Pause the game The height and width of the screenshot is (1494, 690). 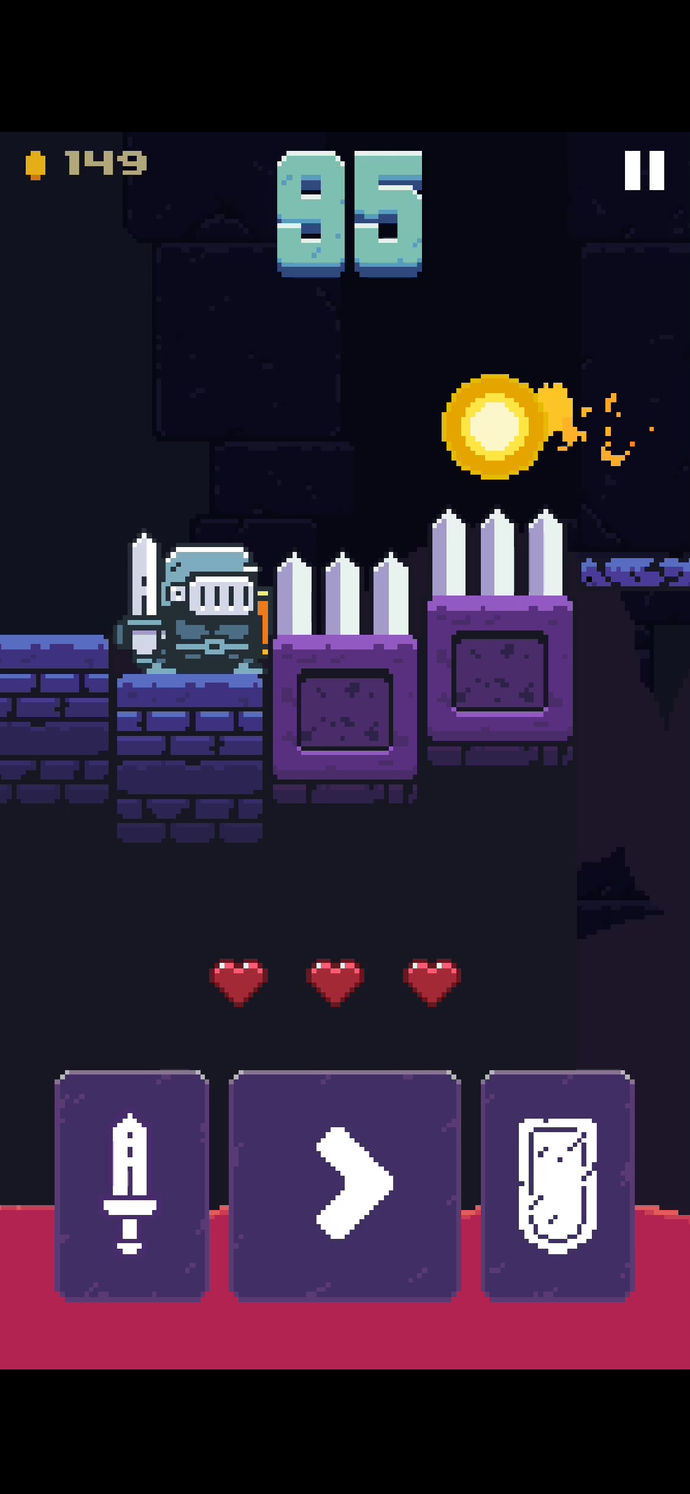pos(644,170)
